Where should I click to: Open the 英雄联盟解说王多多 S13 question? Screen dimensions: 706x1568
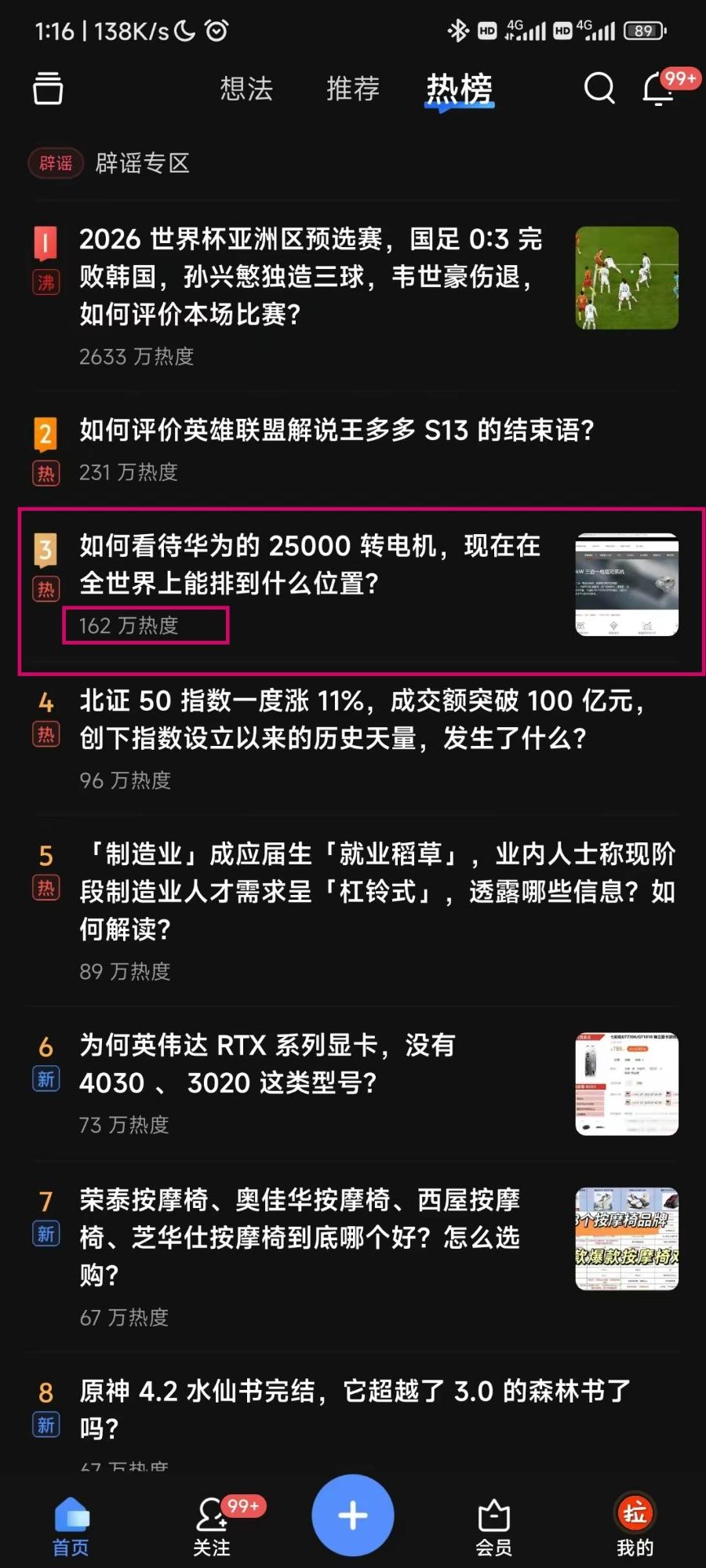pyautogui.click(x=337, y=431)
